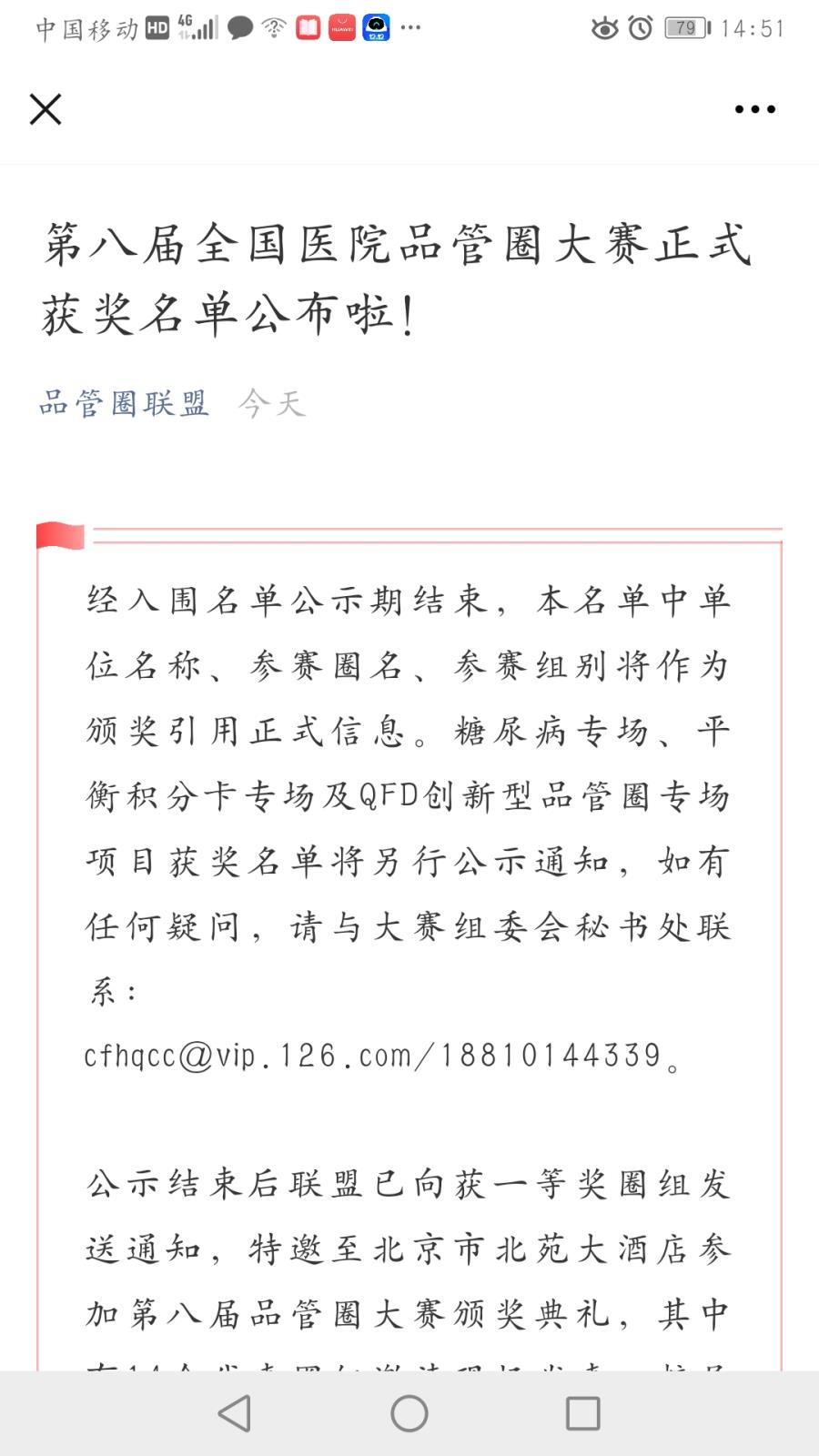Go to the home screen

click(409, 1413)
